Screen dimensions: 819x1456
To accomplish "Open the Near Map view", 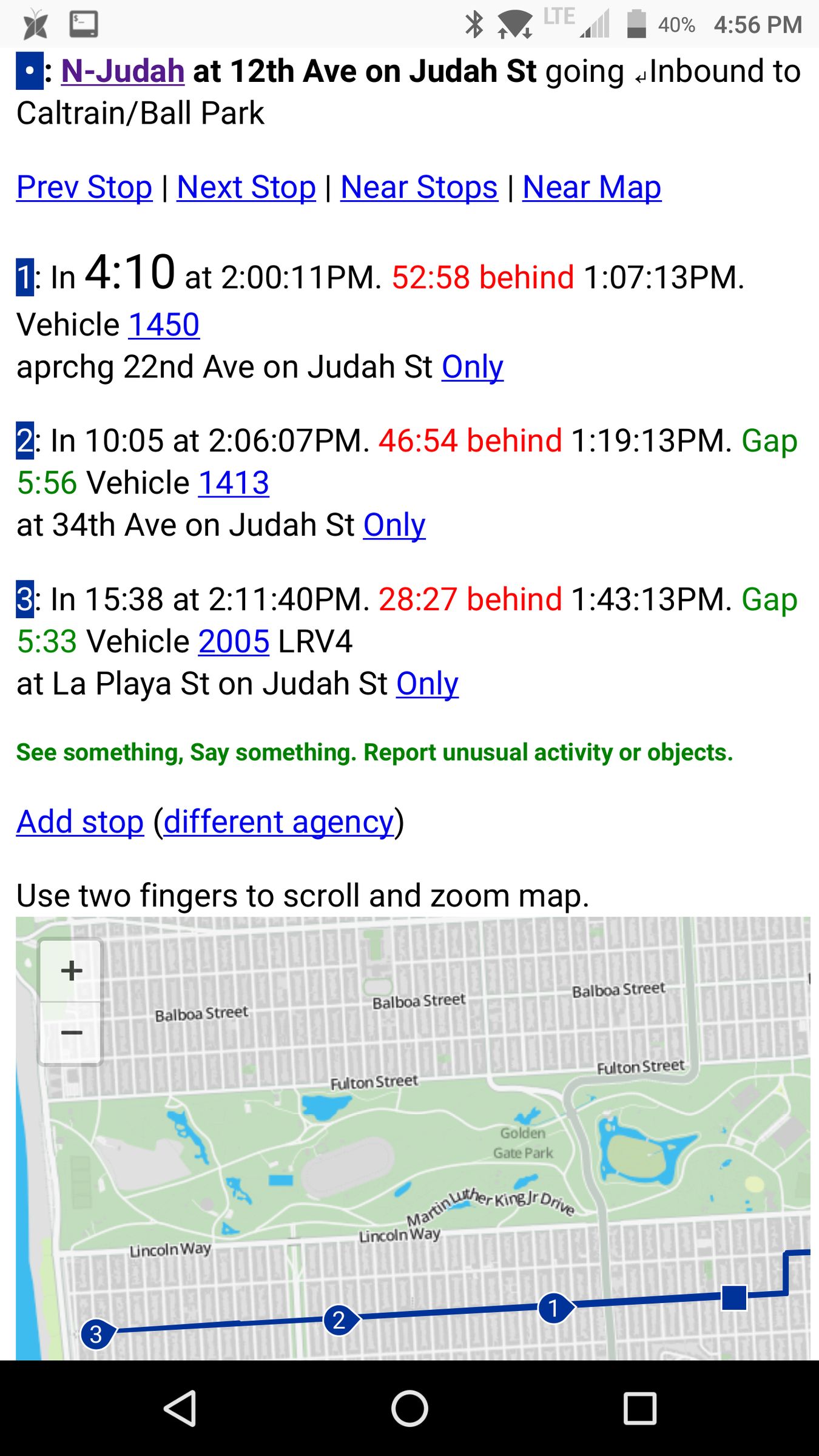I will pyautogui.click(x=592, y=187).
